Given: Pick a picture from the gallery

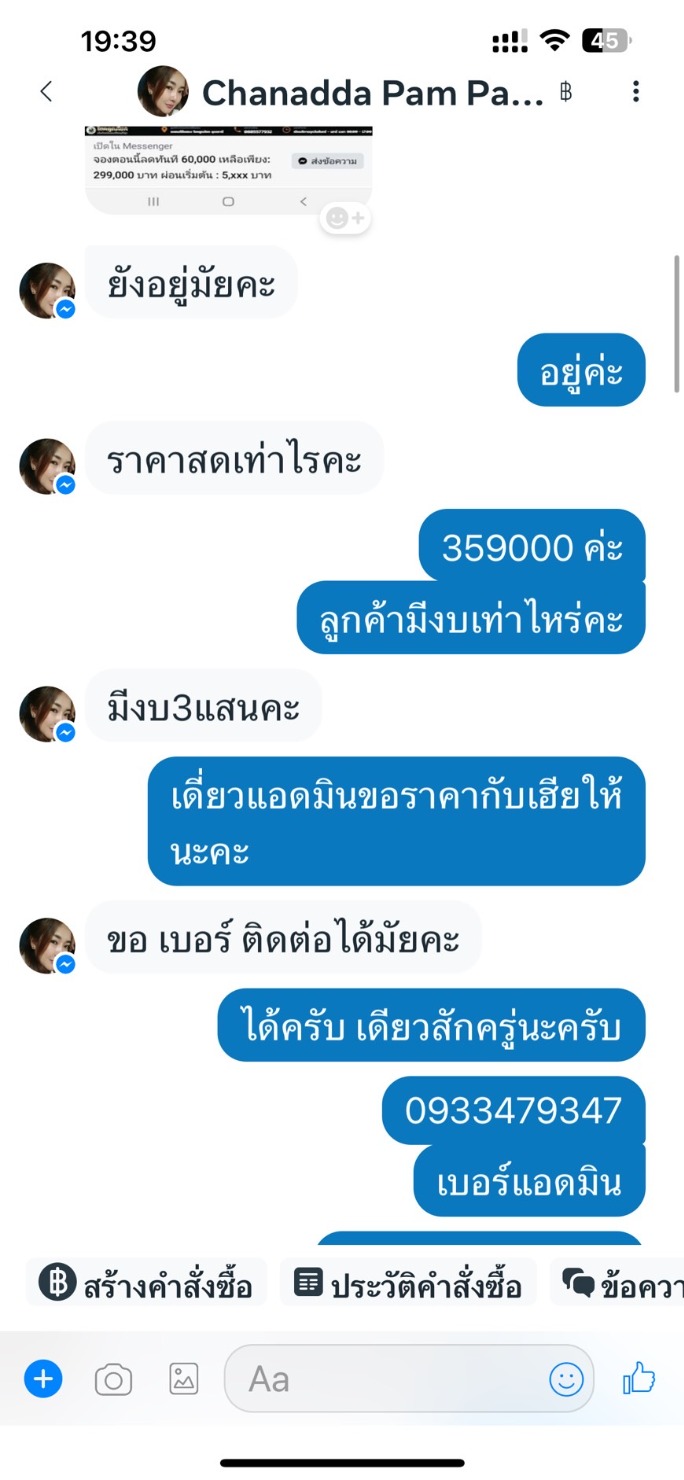Looking at the screenshot, I should [184, 1380].
